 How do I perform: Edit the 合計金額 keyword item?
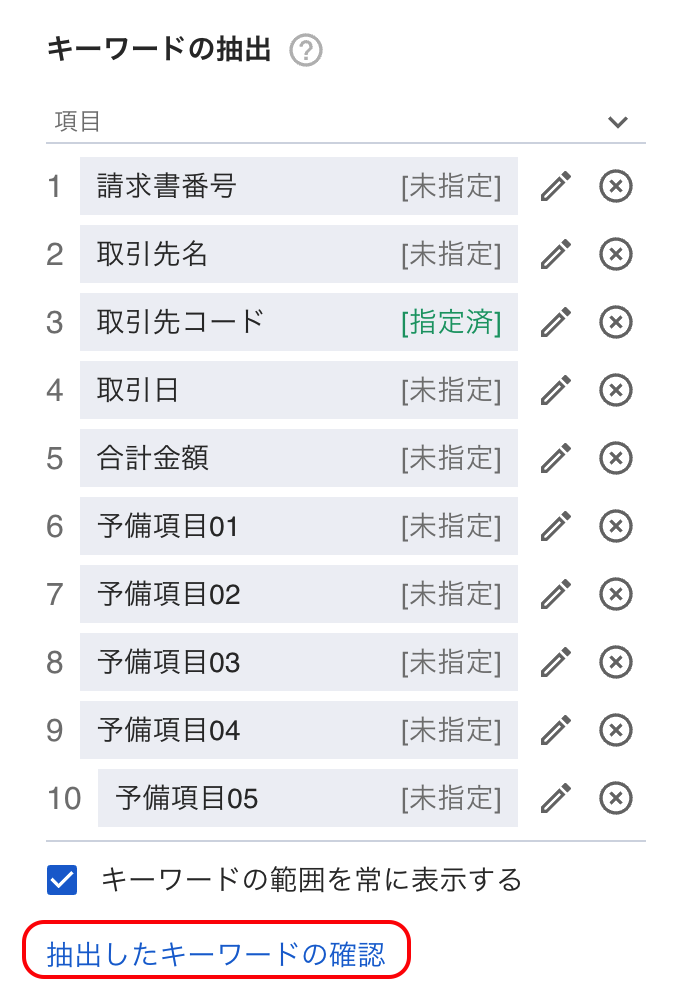[556, 458]
